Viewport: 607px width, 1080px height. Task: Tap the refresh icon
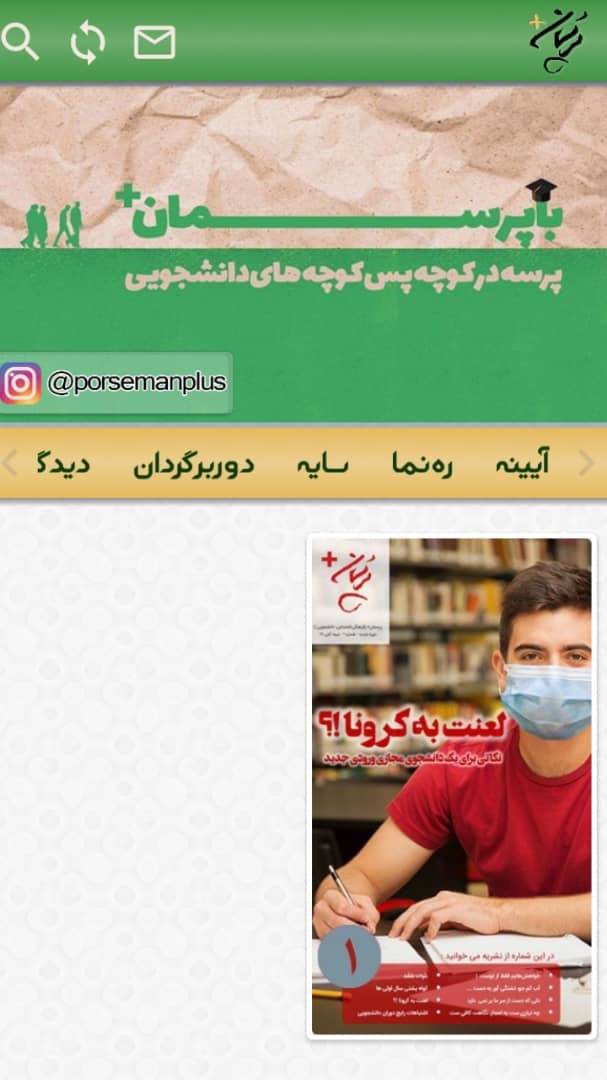pyautogui.click(x=88, y=43)
